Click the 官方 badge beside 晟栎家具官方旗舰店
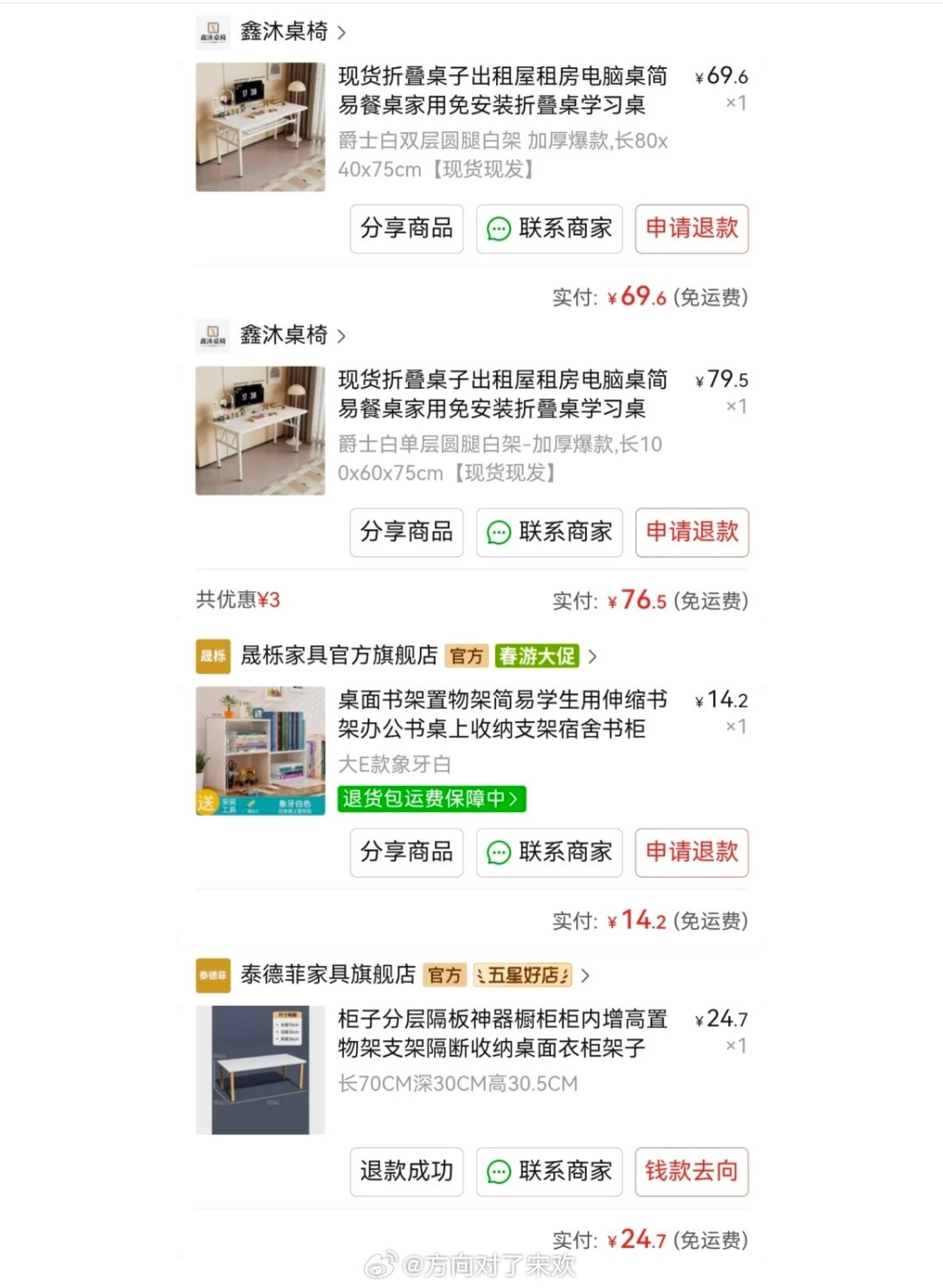The image size is (943, 1288). tap(467, 657)
